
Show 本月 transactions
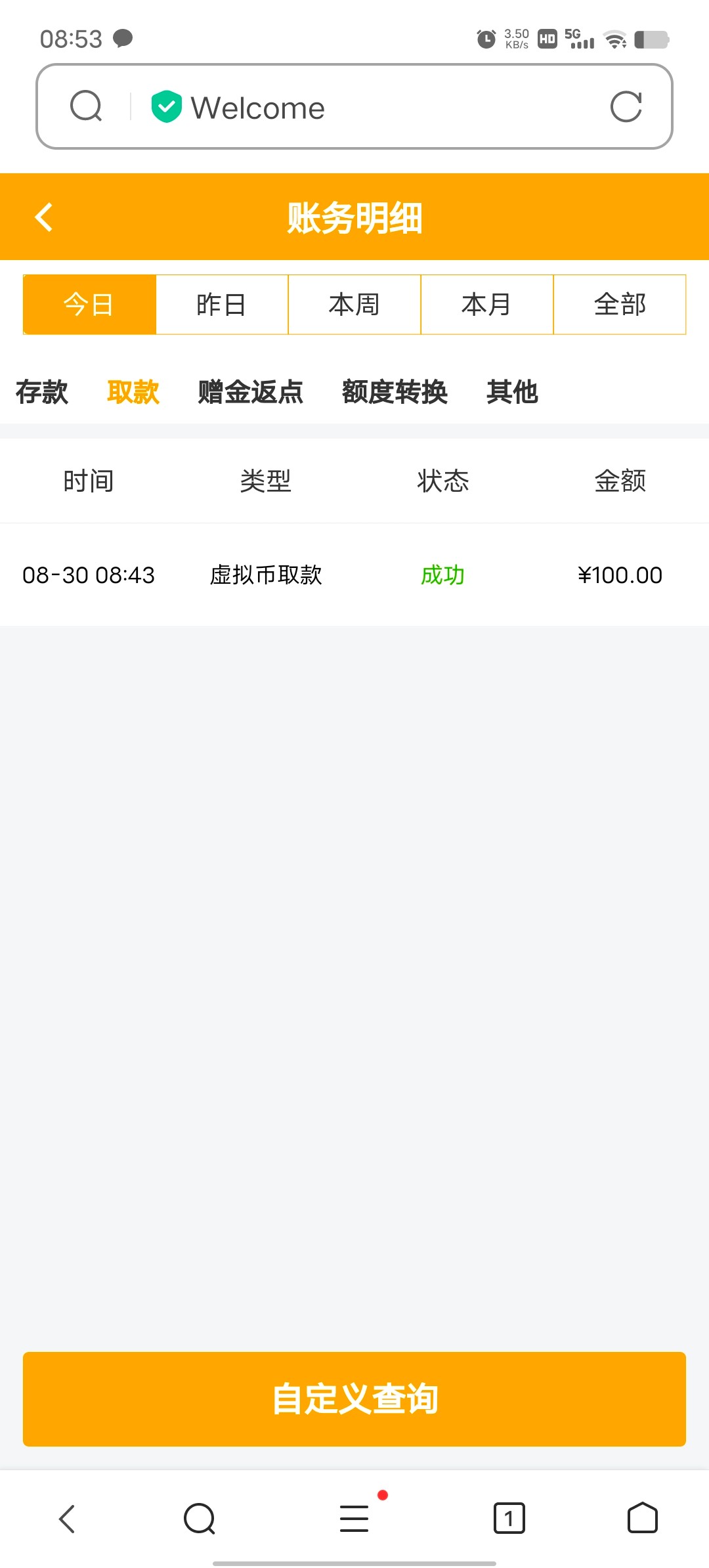(x=487, y=305)
